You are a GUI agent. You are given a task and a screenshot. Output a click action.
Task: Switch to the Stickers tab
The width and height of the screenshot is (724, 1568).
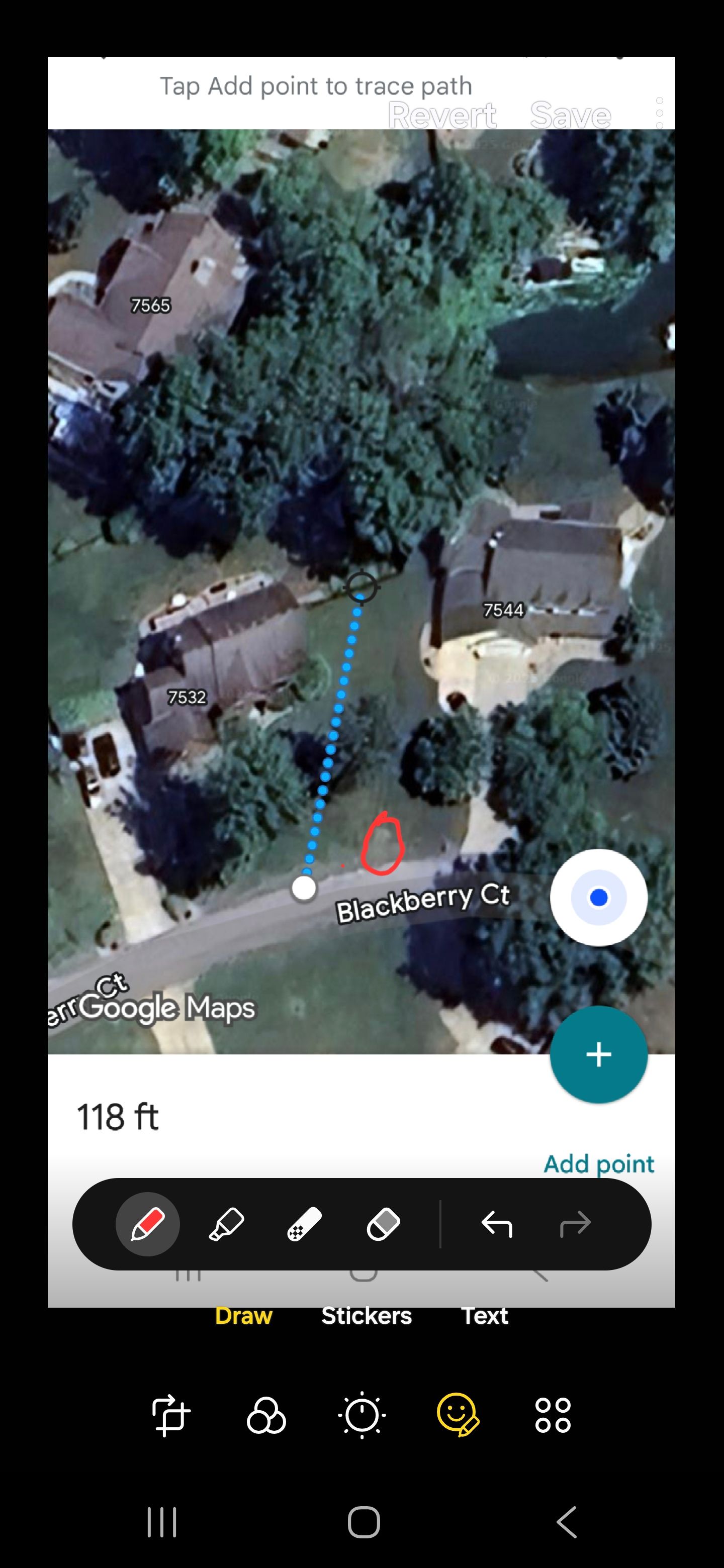click(367, 1315)
